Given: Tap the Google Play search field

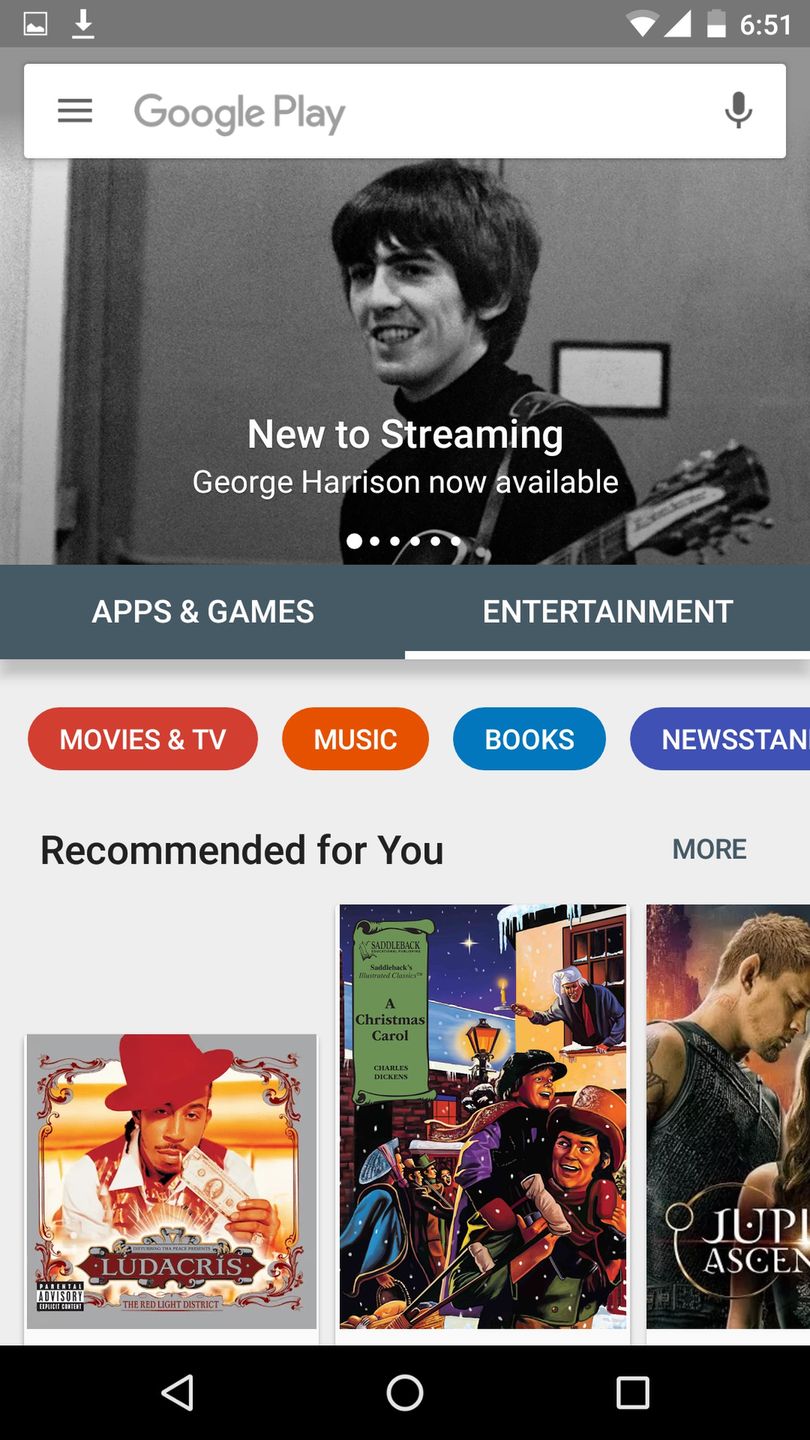Looking at the screenshot, I should [x=400, y=112].
